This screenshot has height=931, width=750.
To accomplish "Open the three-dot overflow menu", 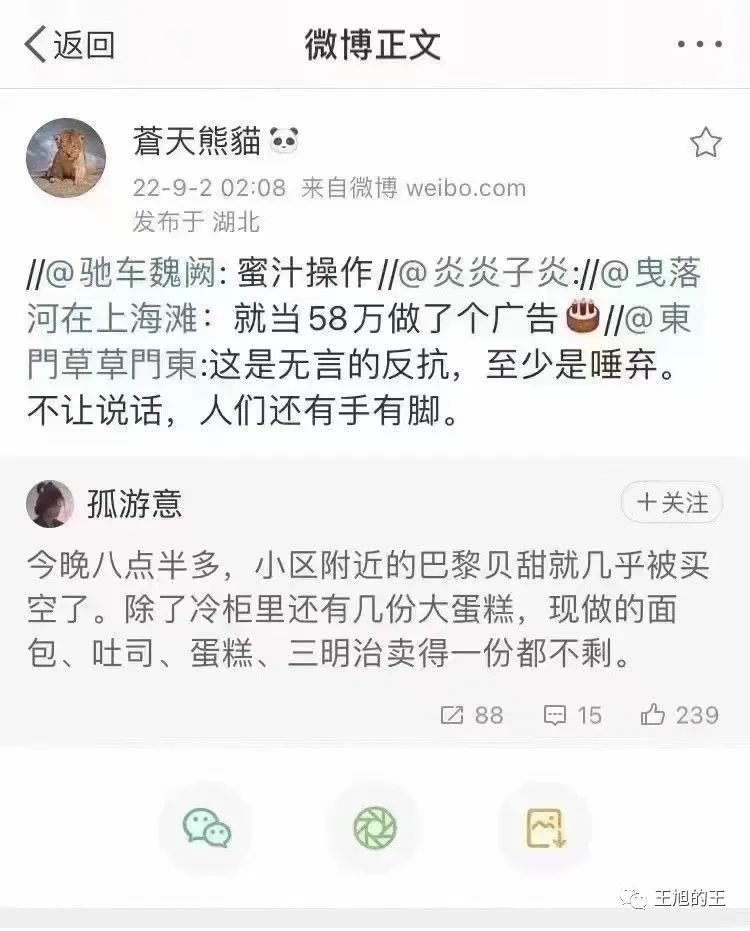I will click(699, 45).
